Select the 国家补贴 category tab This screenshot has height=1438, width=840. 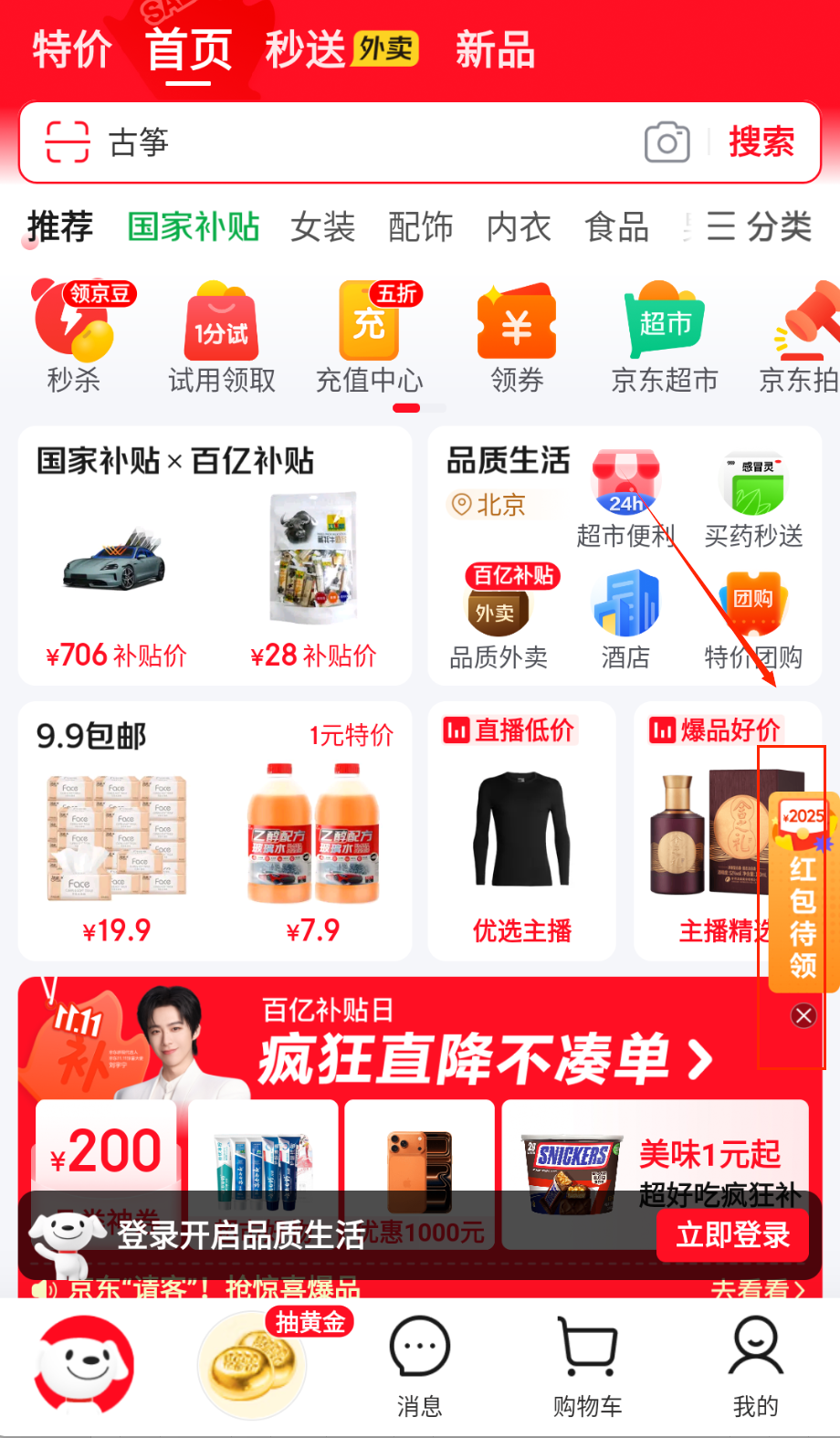194,226
